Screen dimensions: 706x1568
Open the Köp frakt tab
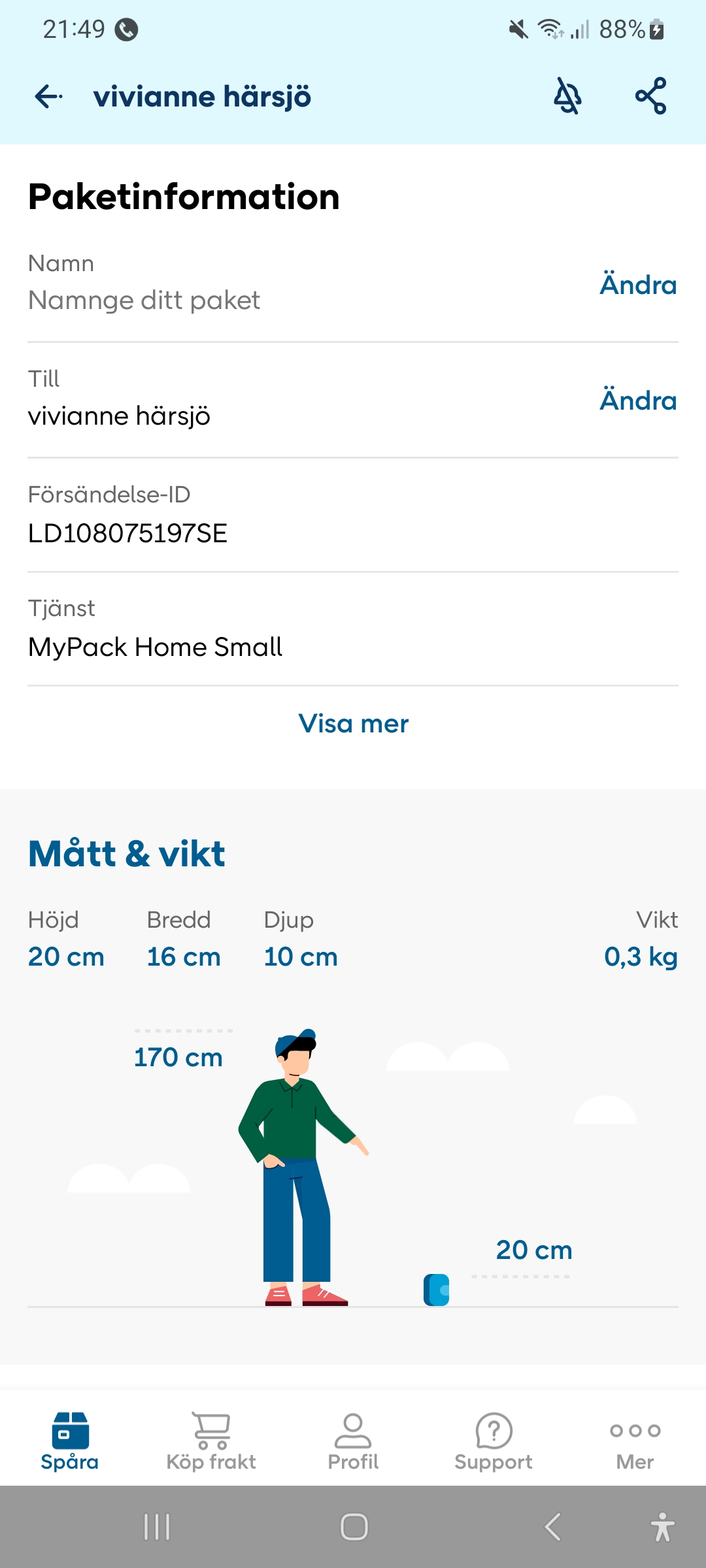tap(211, 1441)
